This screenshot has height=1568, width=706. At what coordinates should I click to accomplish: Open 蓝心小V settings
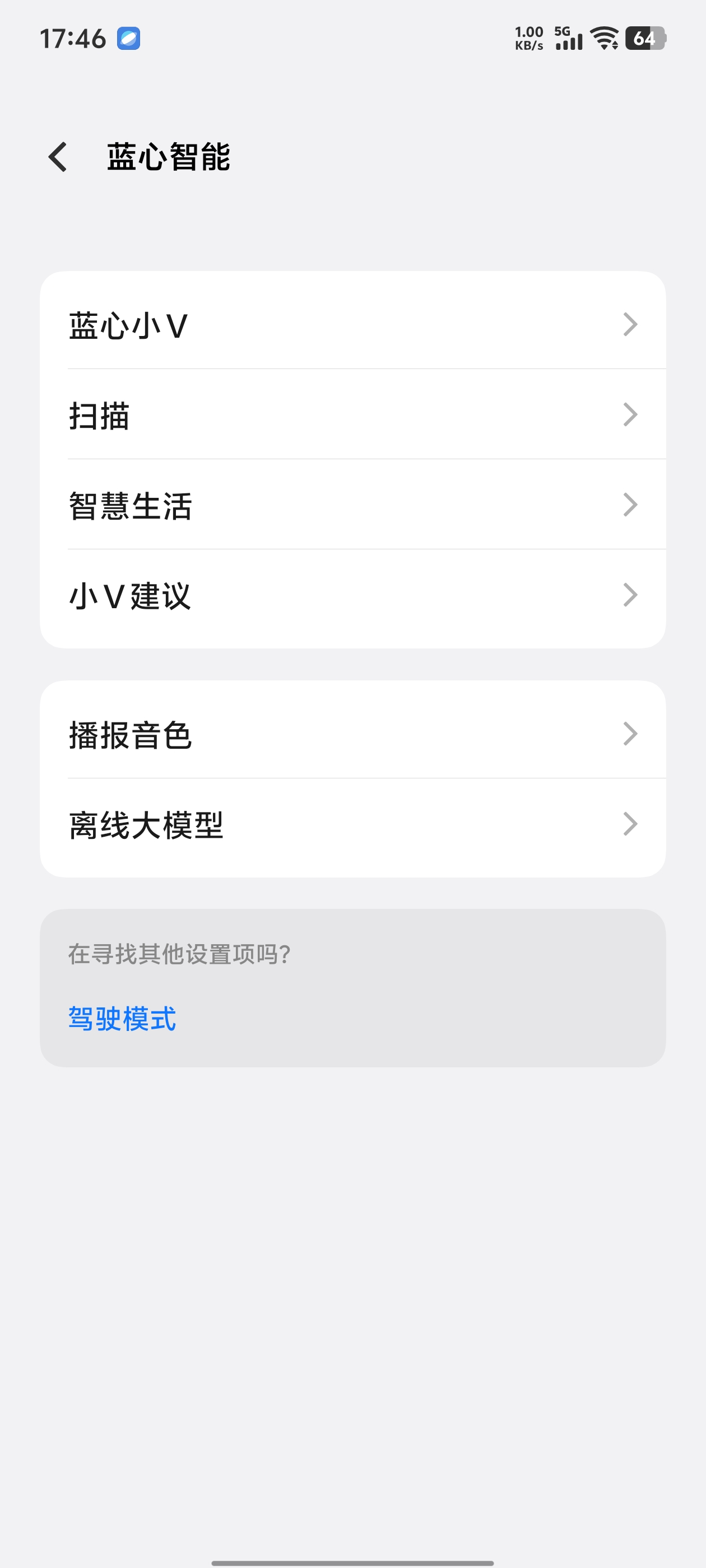coord(352,325)
